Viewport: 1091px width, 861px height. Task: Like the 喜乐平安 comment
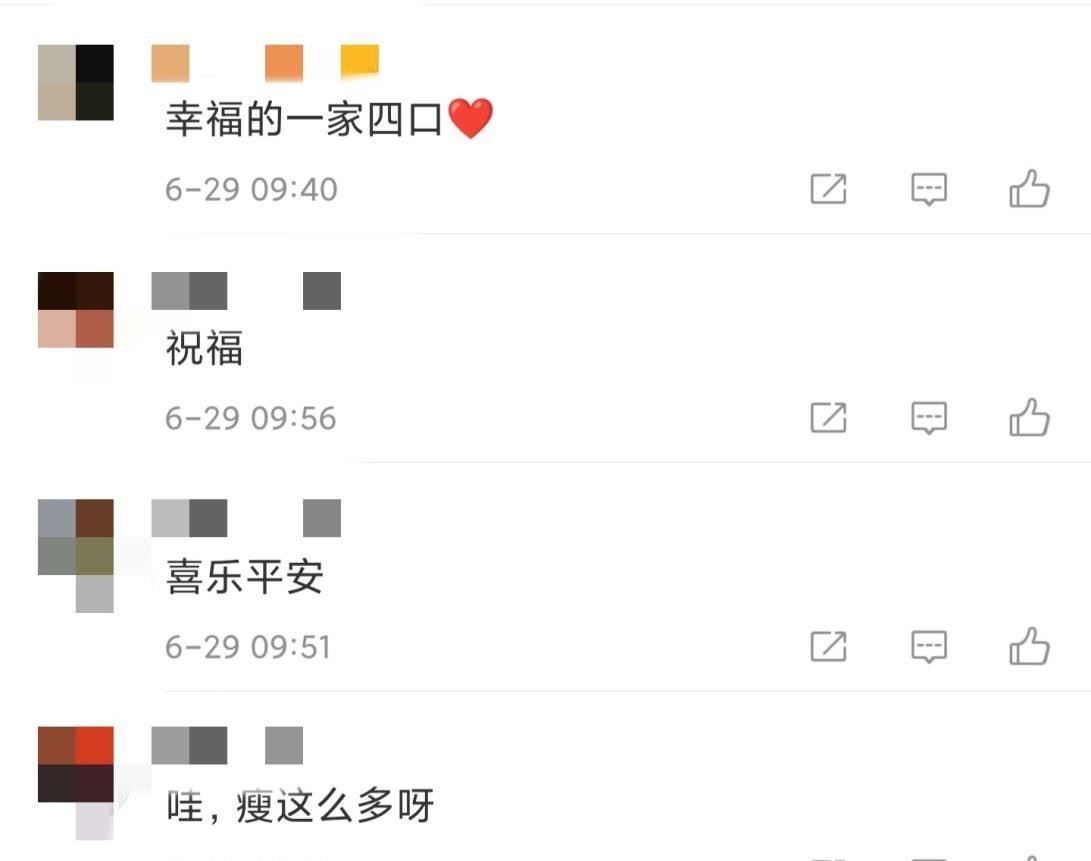(1029, 647)
